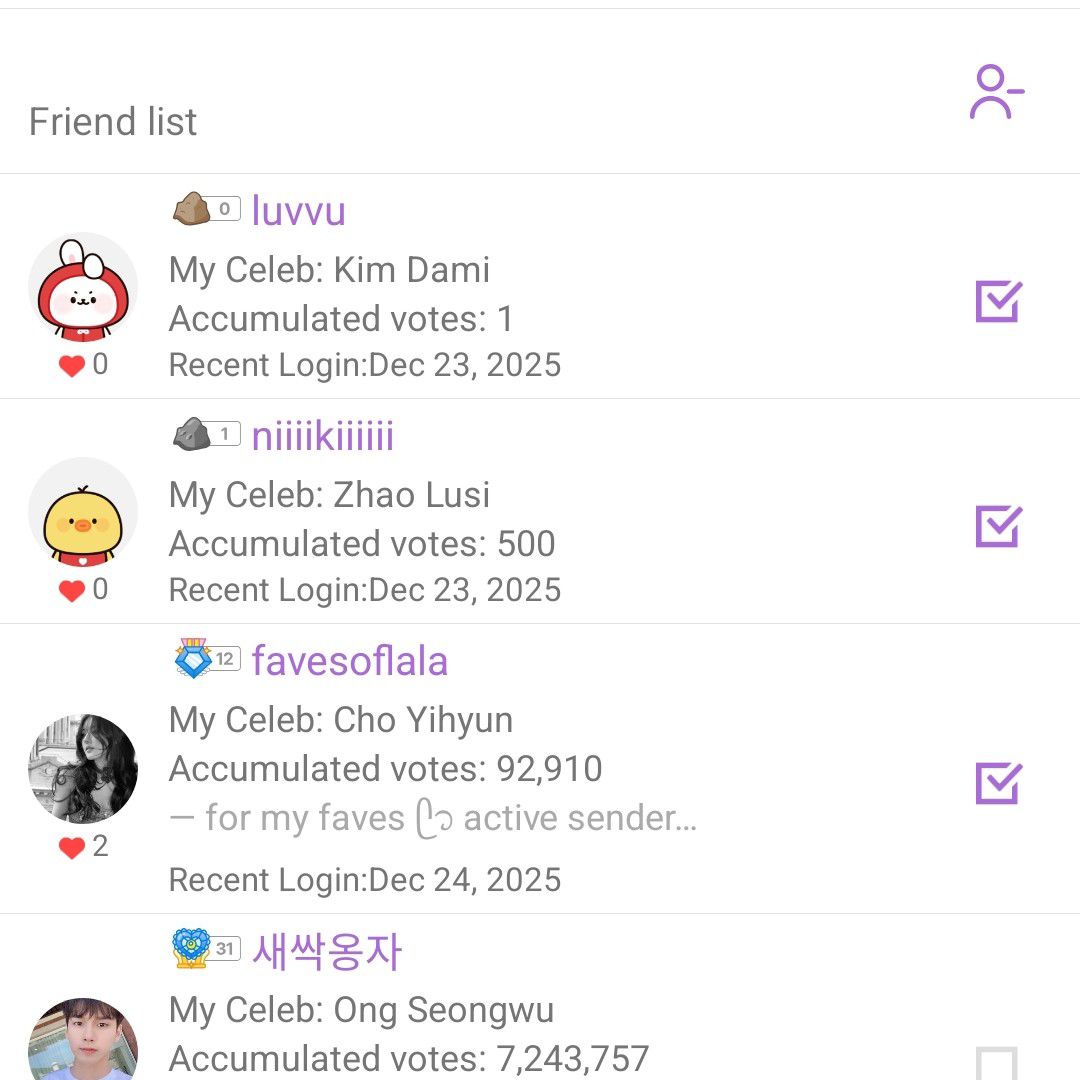
Task: Check the box for 새싹옹자
Action: (x=996, y=1062)
